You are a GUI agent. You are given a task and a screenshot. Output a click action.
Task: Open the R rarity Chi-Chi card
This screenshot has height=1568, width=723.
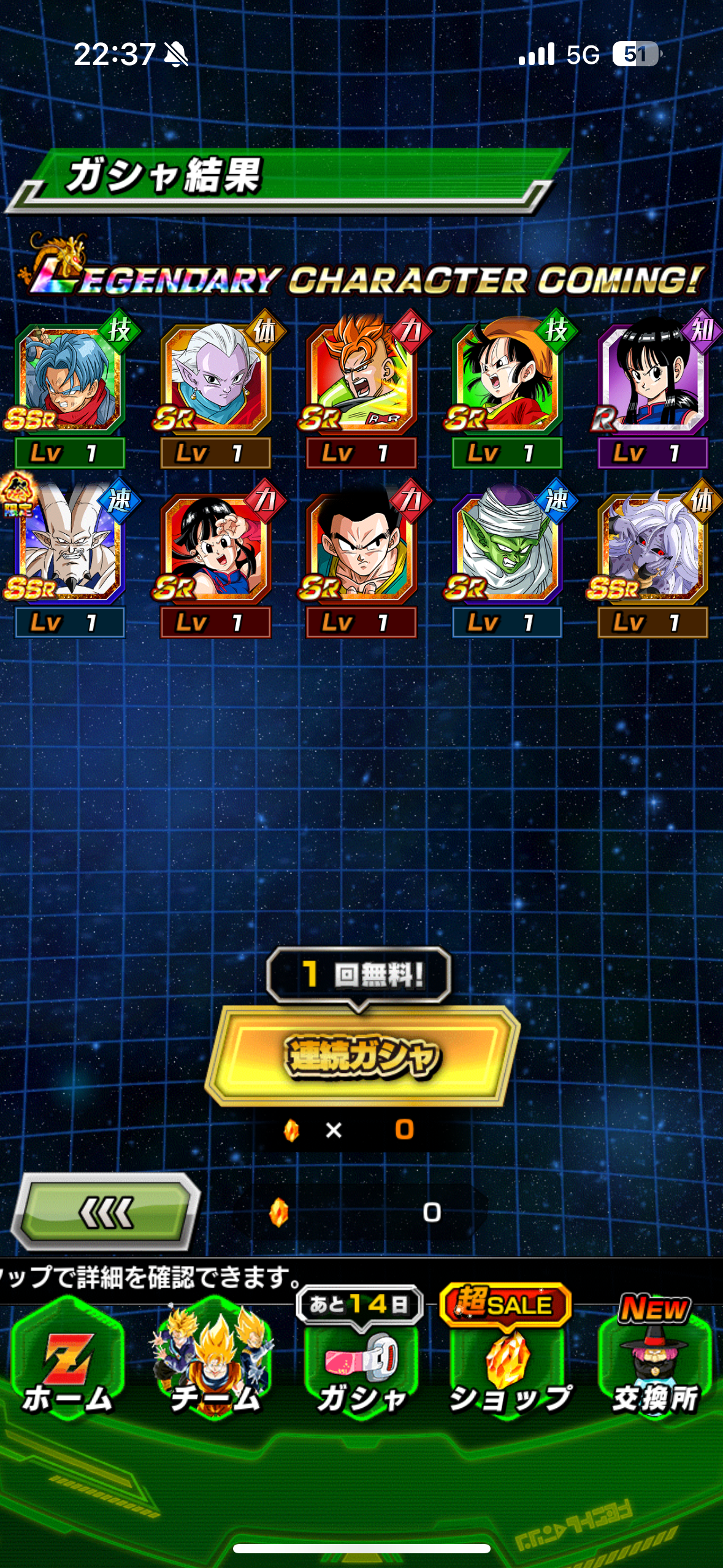[653, 390]
